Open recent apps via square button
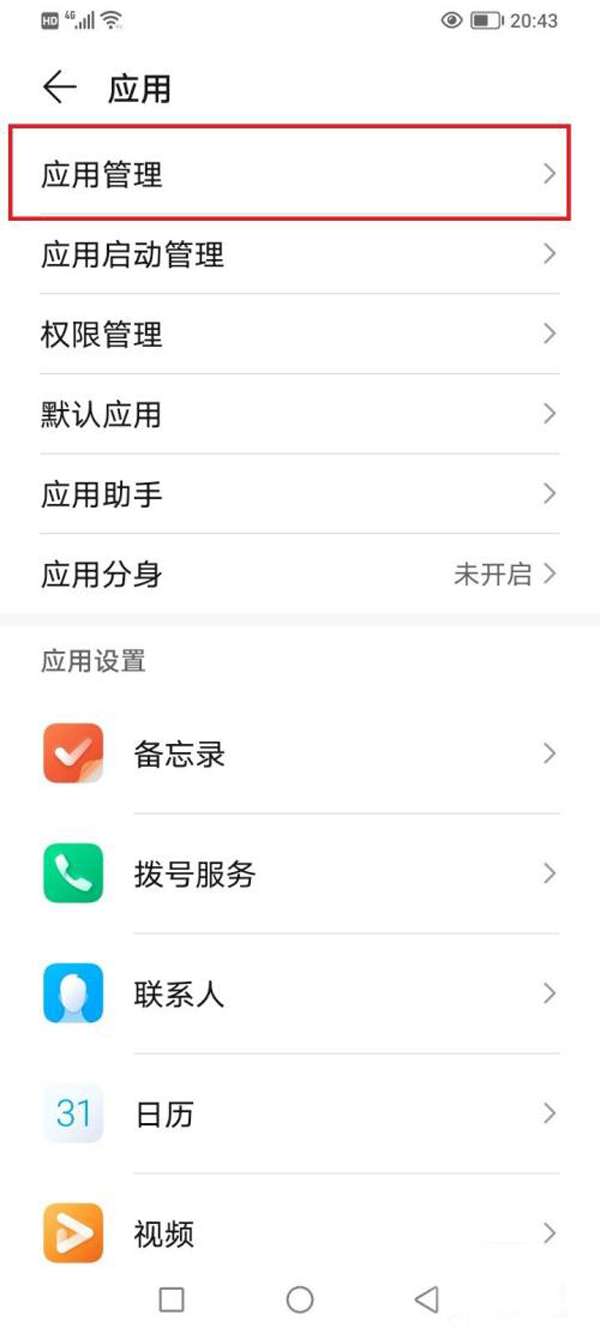Screen dimensions: 600x1333 [x=172, y=1299]
